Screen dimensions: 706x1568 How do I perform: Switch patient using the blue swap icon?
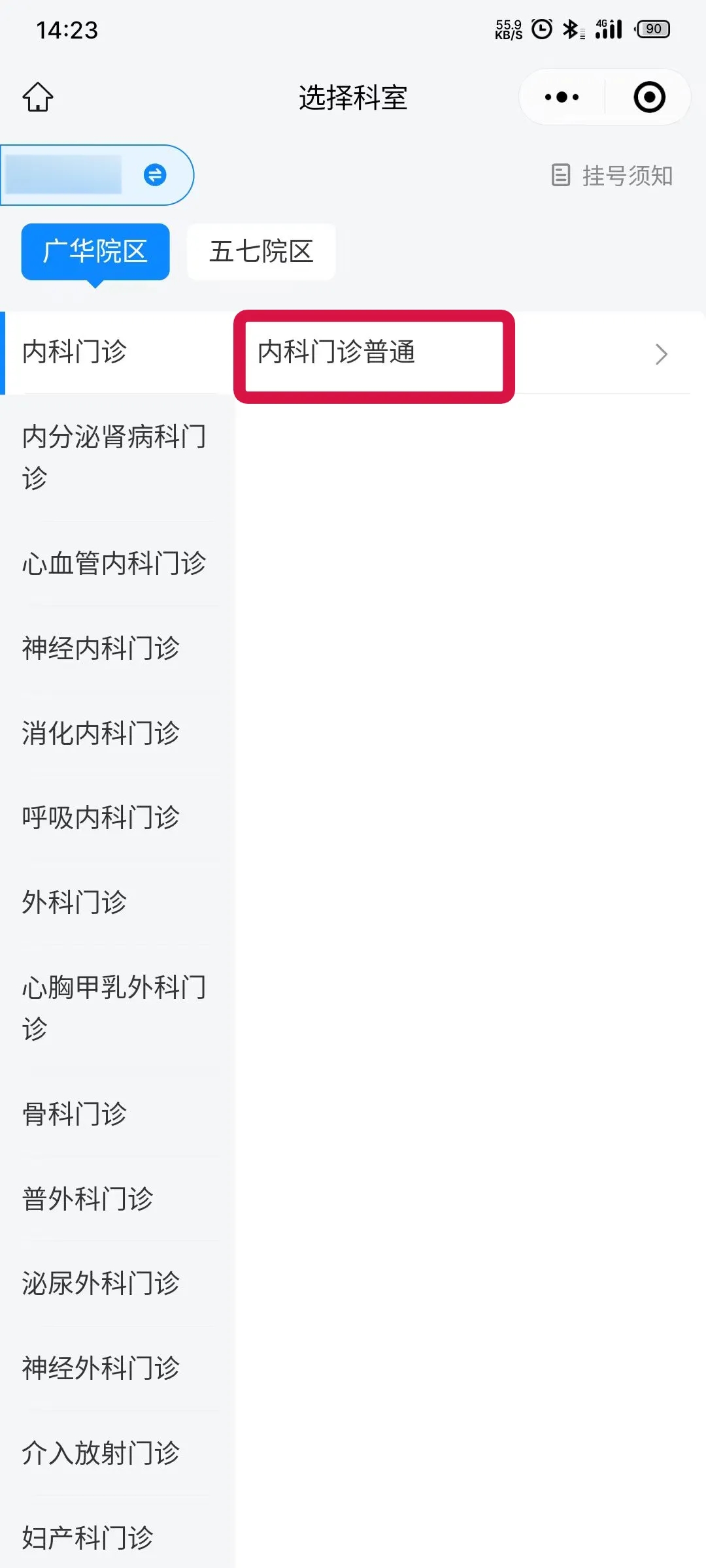coord(155,175)
